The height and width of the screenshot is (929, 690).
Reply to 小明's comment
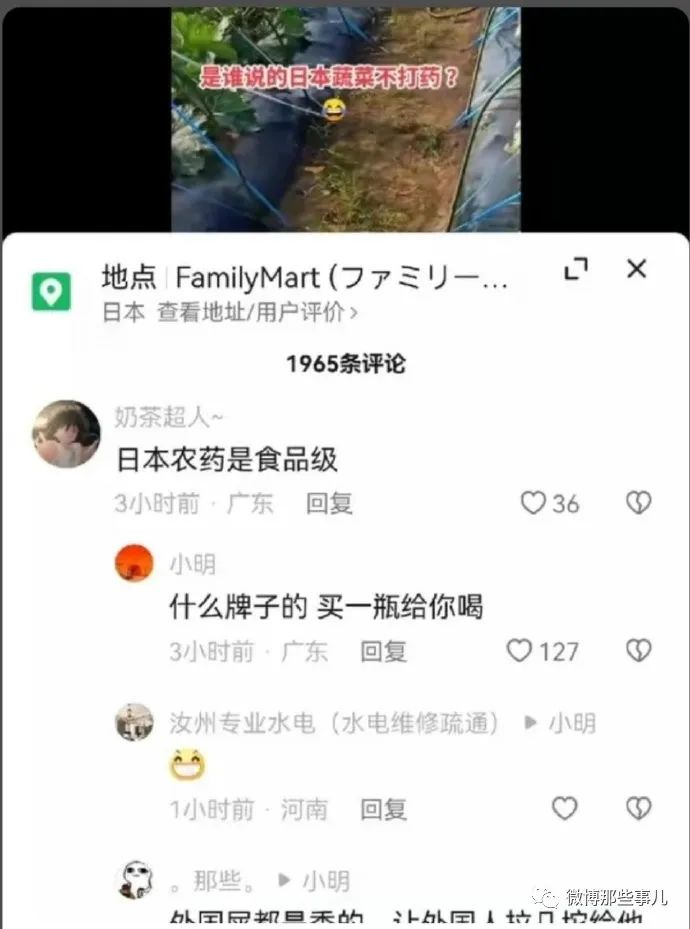tap(383, 652)
